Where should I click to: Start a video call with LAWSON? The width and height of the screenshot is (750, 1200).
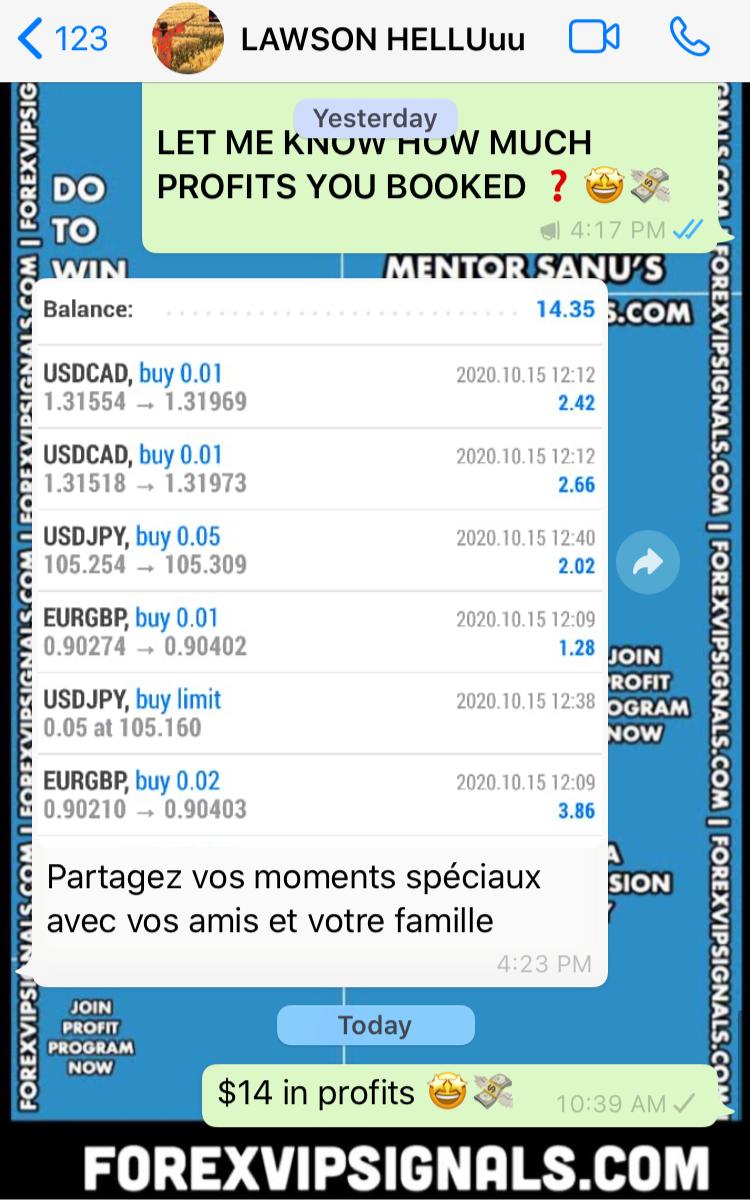594,38
